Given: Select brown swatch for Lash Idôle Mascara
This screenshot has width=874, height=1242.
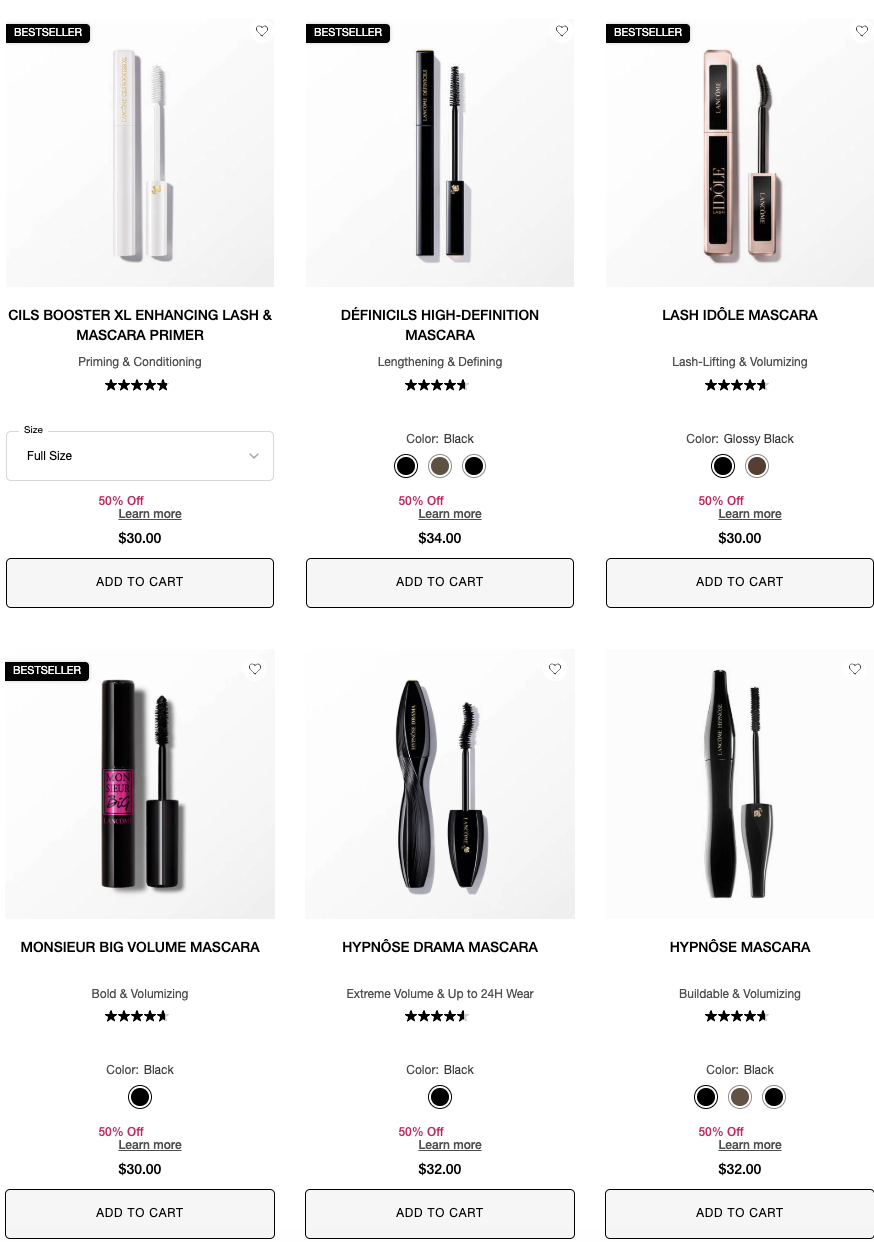Looking at the screenshot, I should (757, 466).
